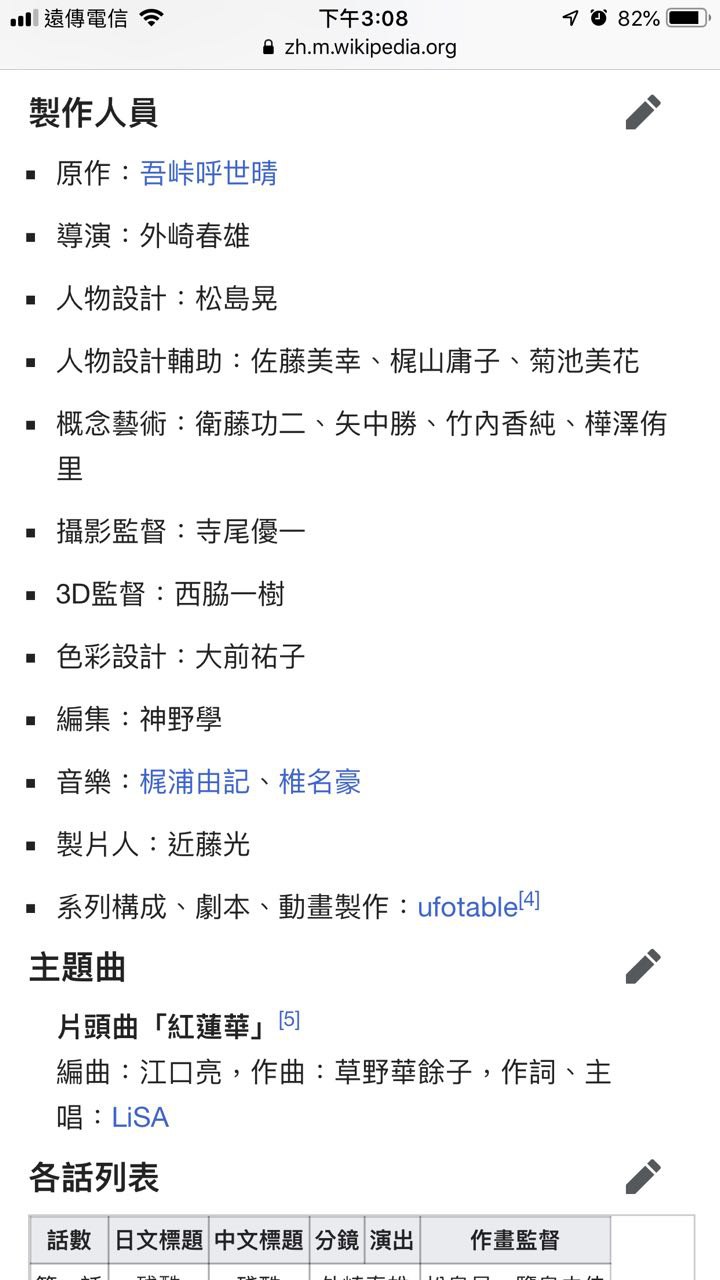Open reference footnote [5]
Screen dimensions: 720x1280
pos(289,1019)
